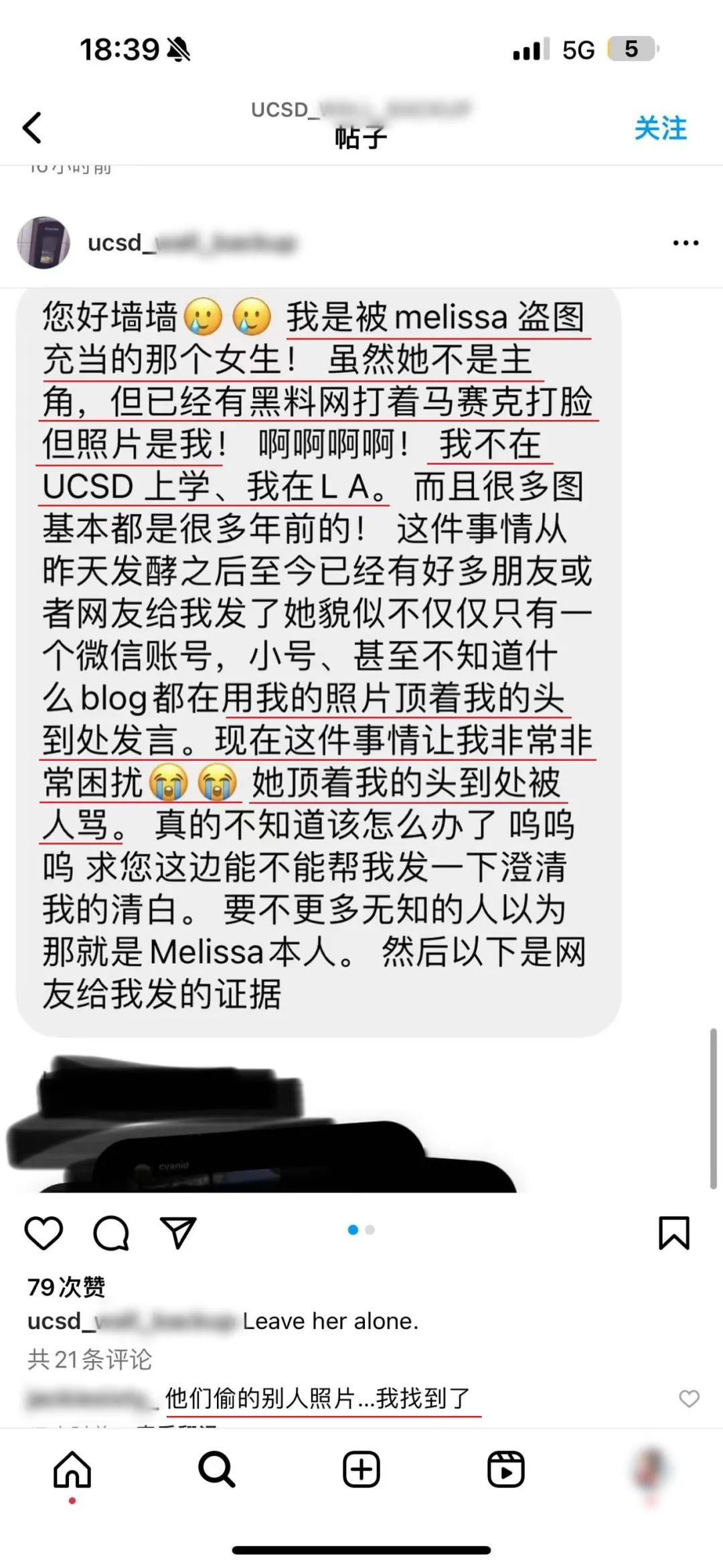Screen dimensions: 723x1568
Task: View the 79 likes list
Action: coord(66,1287)
